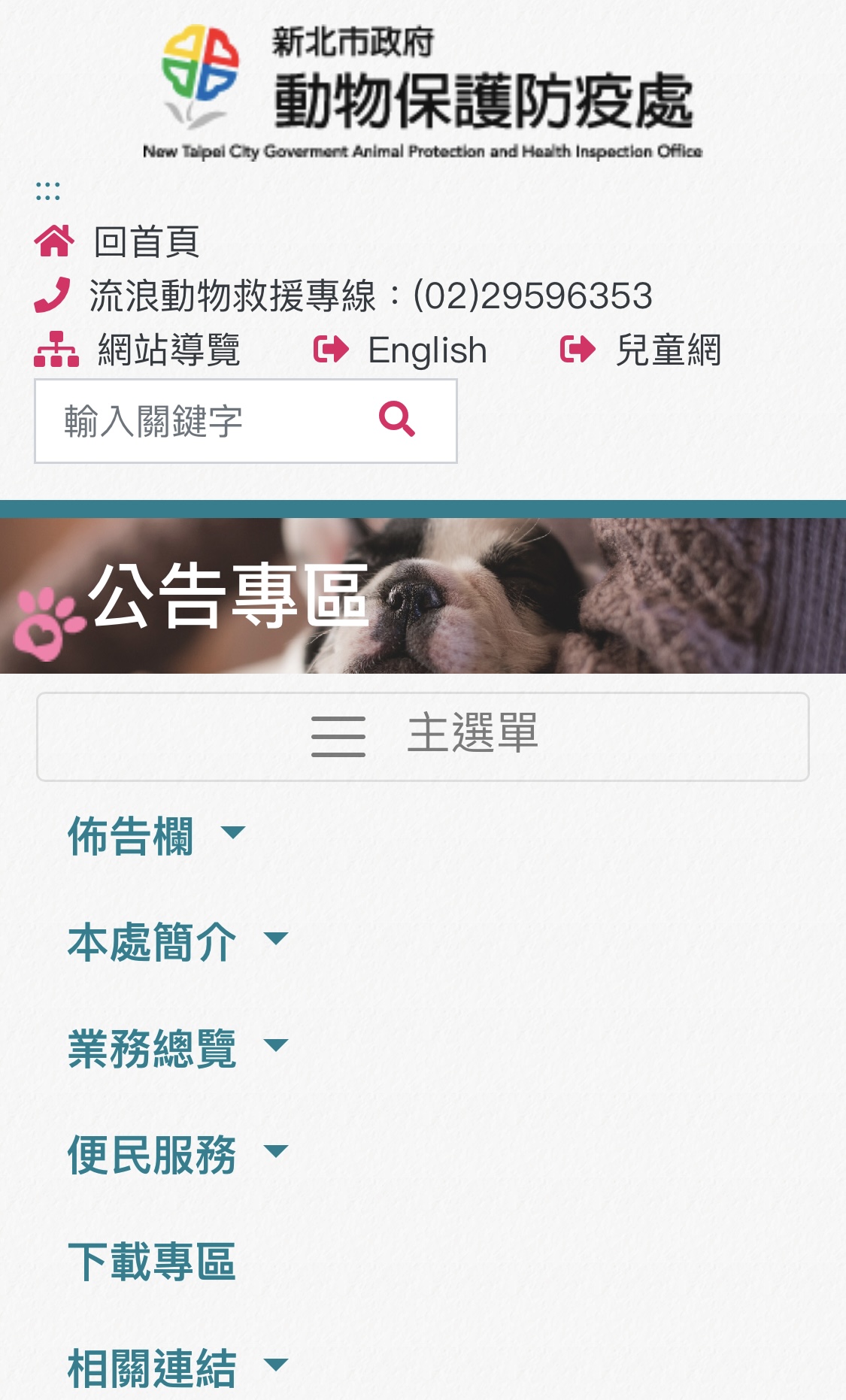Switch to the English site
This screenshot has height=1400, width=846.
point(426,350)
